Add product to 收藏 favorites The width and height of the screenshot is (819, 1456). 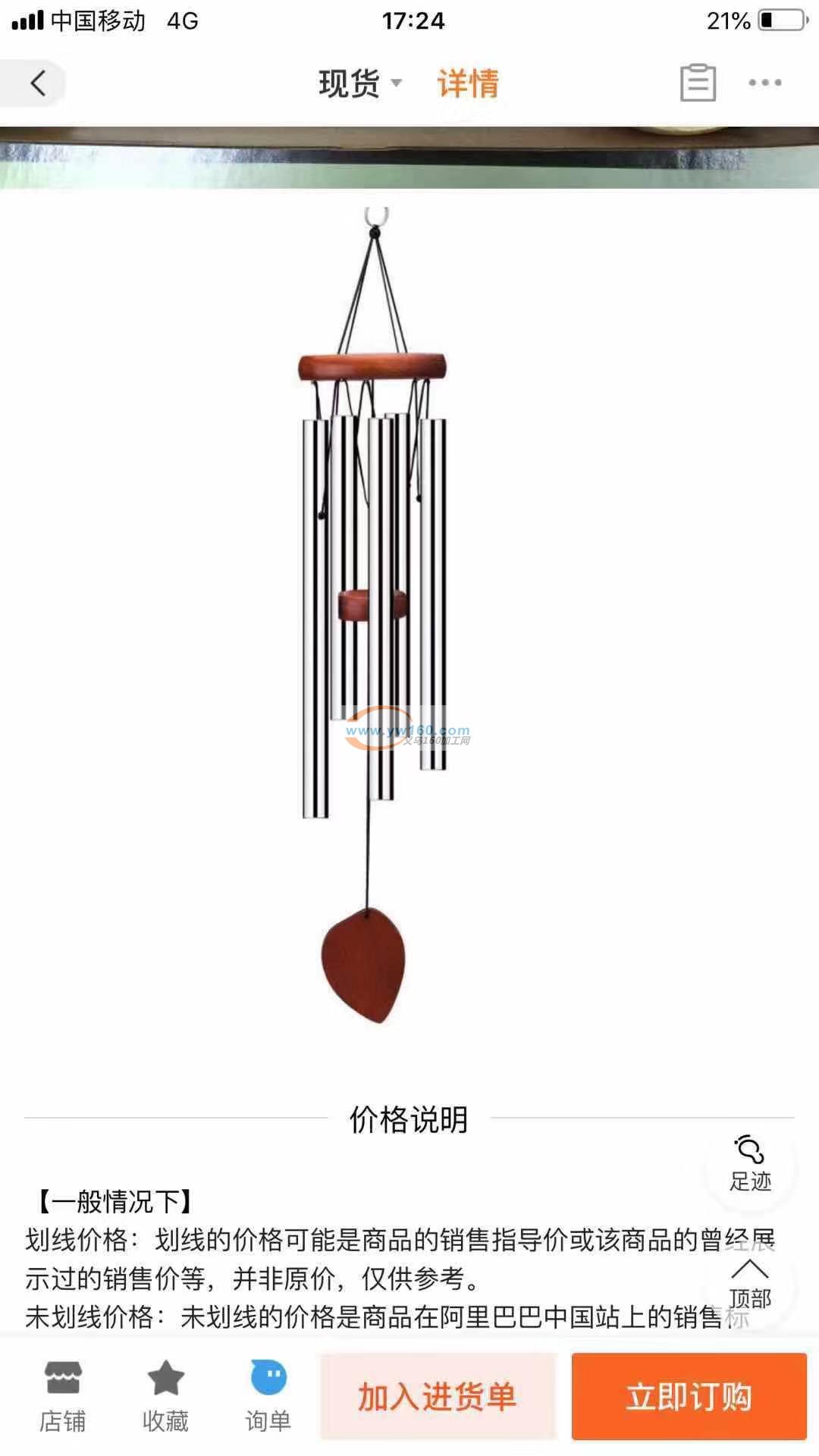click(165, 1396)
